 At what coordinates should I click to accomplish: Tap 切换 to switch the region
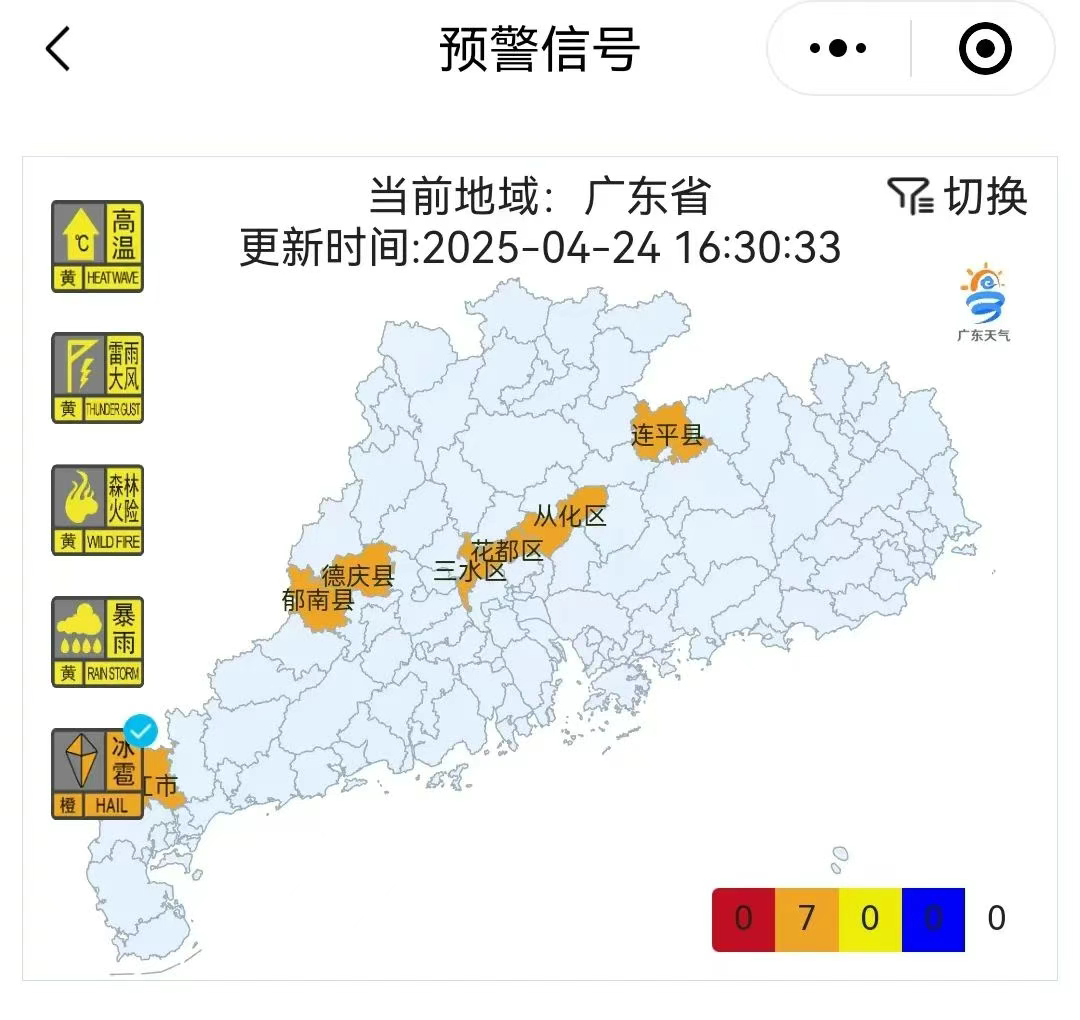pyautogui.click(x=957, y=196)
